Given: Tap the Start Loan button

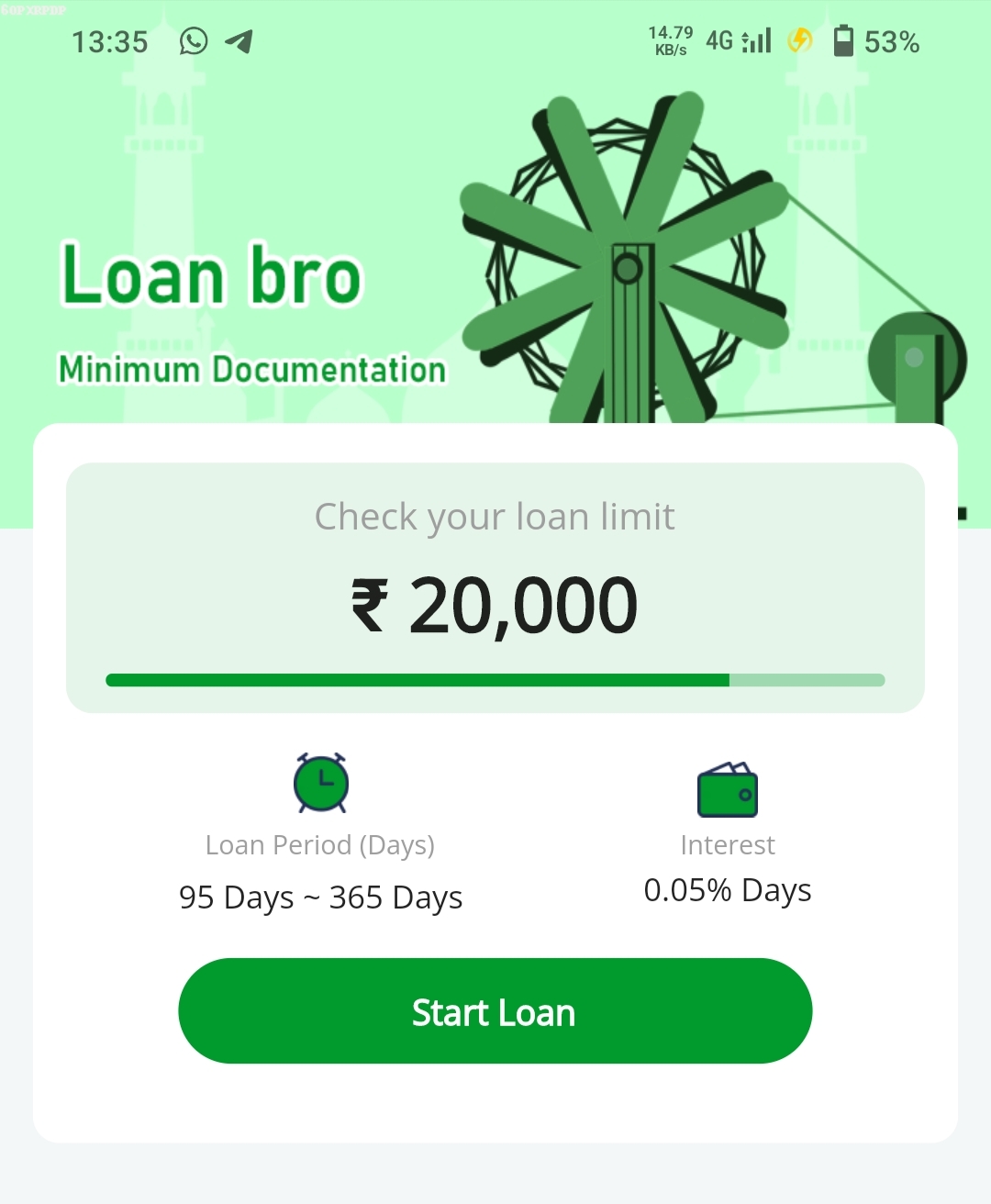Looking at the screenshot, I should pyautogui.click(x=495, y=1011).
